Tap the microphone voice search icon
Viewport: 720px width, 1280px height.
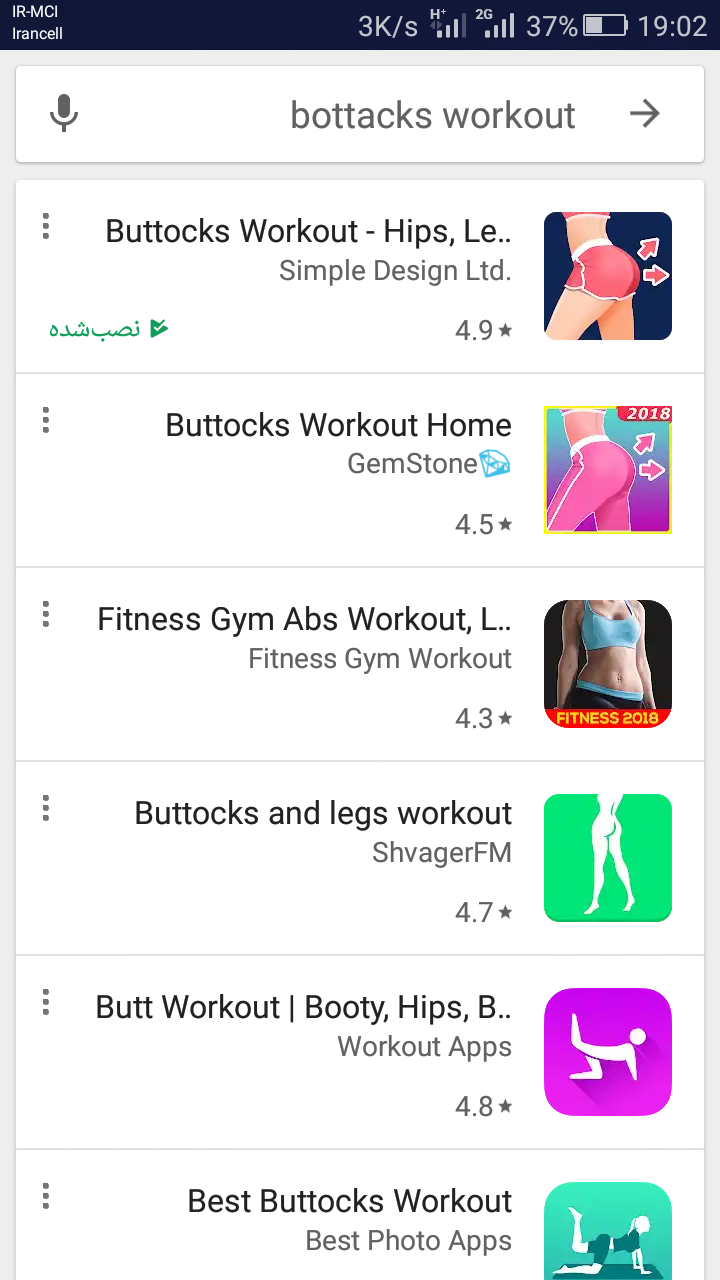point(64,114)
